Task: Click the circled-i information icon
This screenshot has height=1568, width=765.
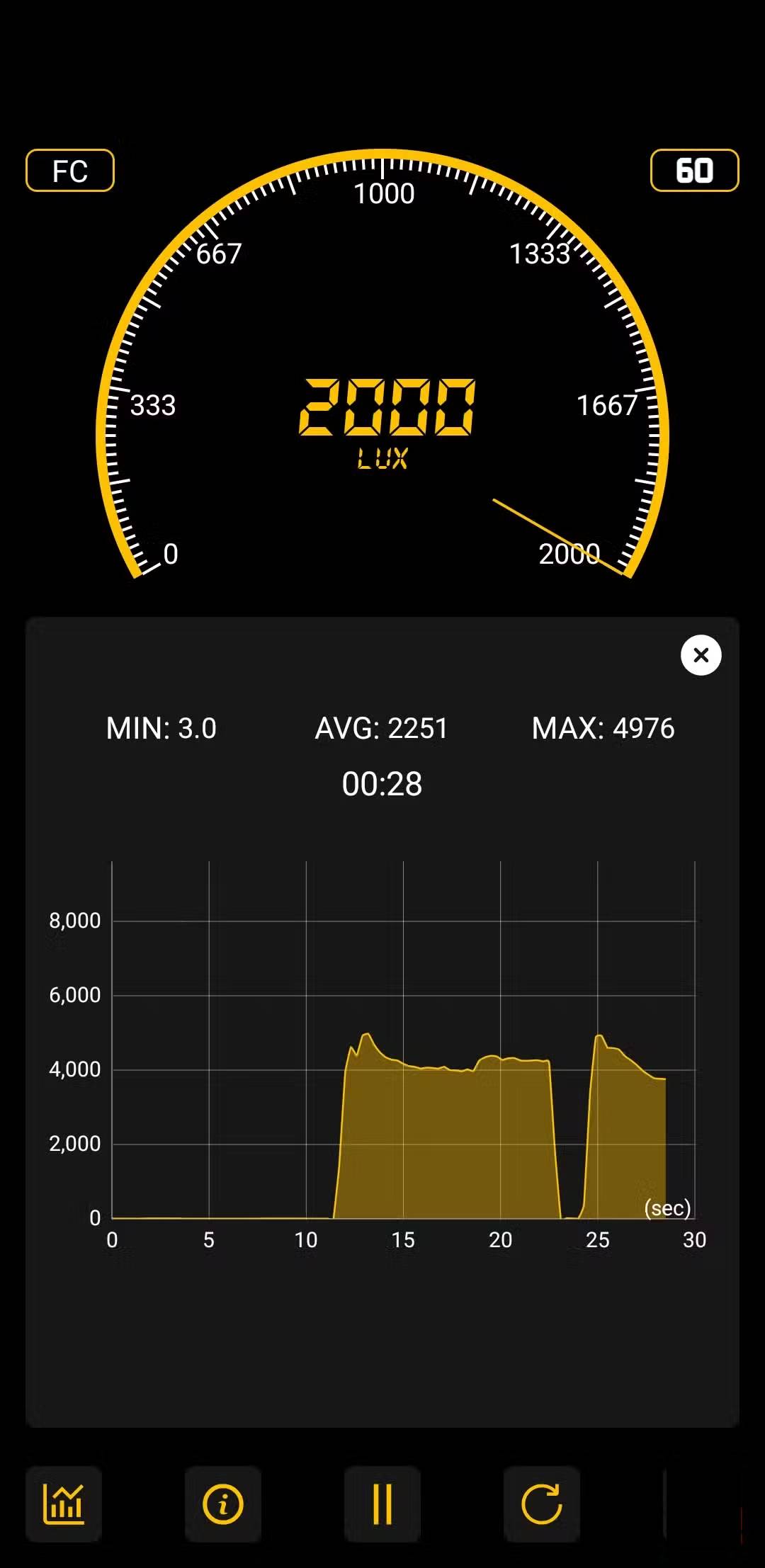Action: 223,1504
